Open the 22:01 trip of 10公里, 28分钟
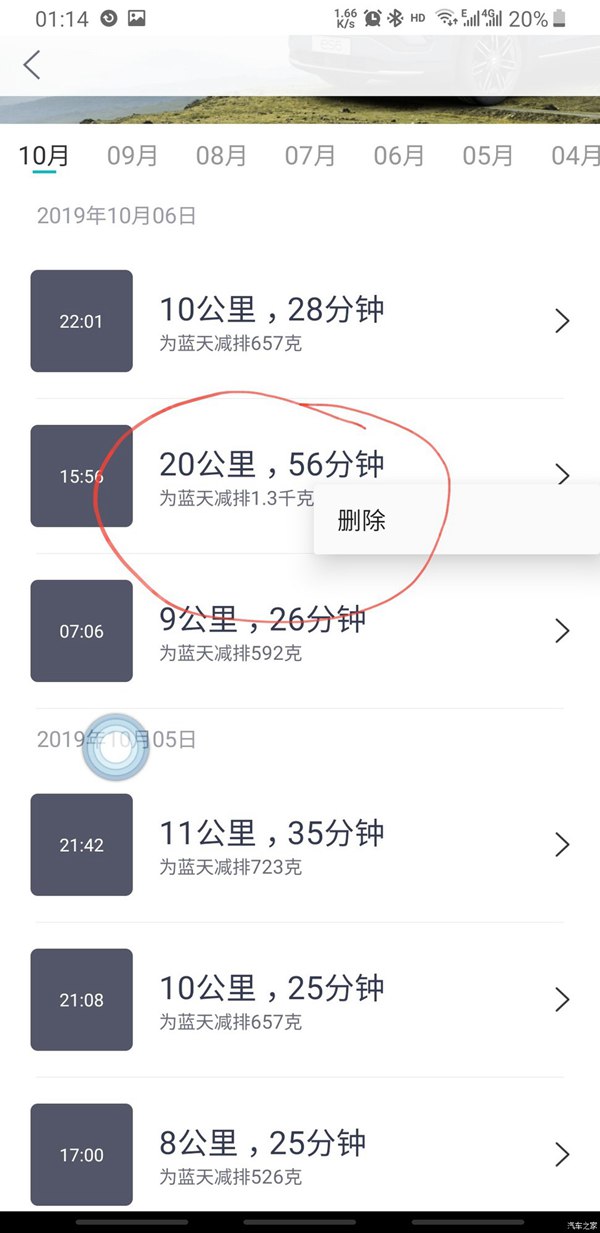The width and height of the screenshot is (600, 1233). point(300,321)
